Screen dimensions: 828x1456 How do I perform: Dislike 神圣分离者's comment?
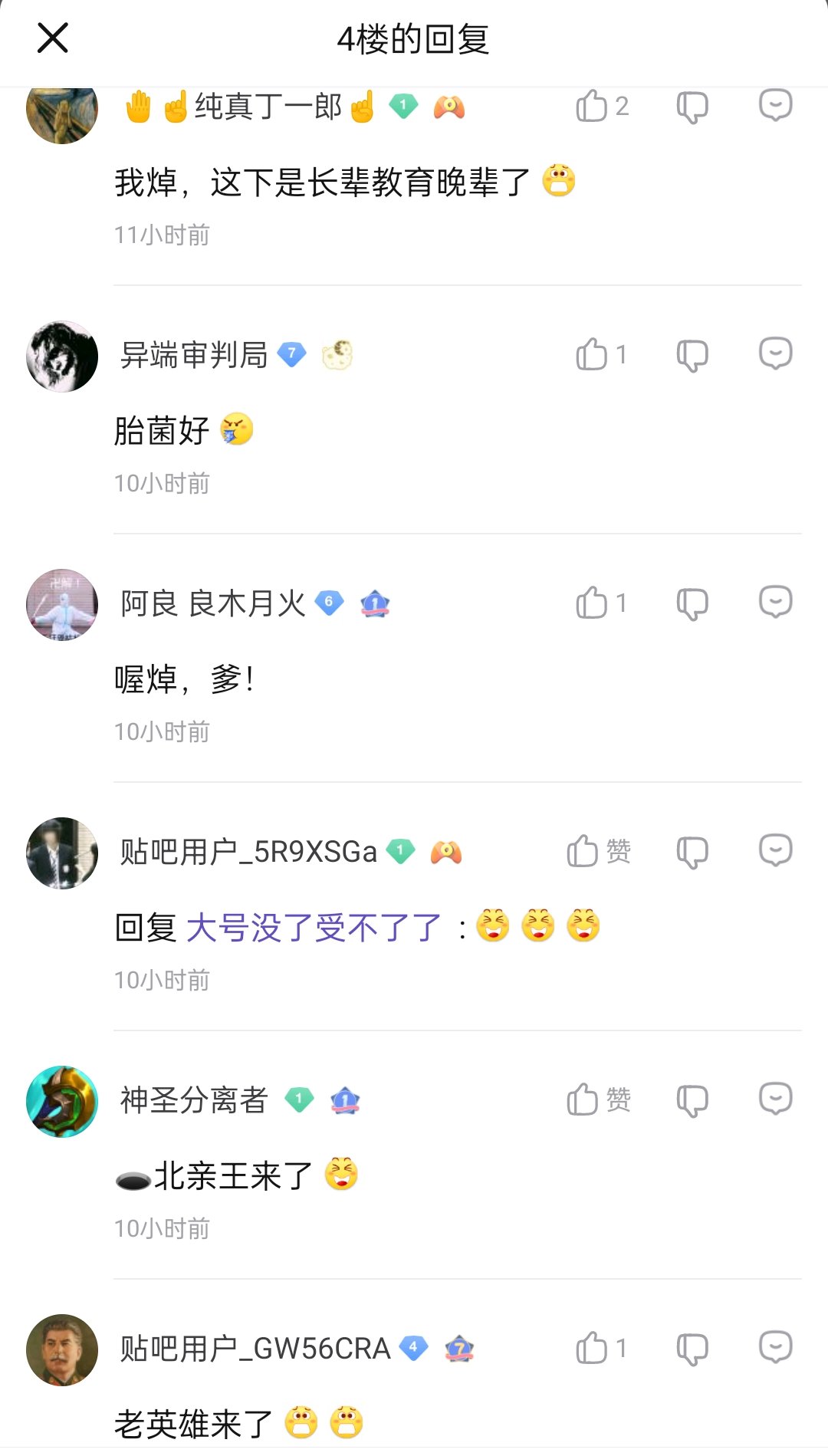[692, 1099]
